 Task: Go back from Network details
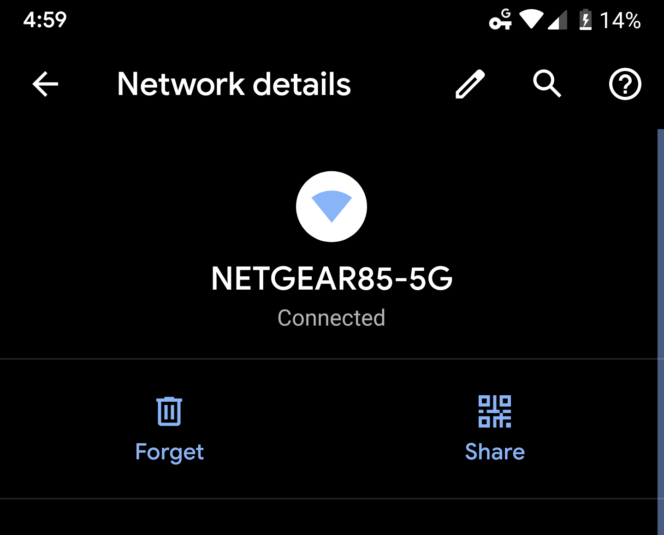(46, 85)
